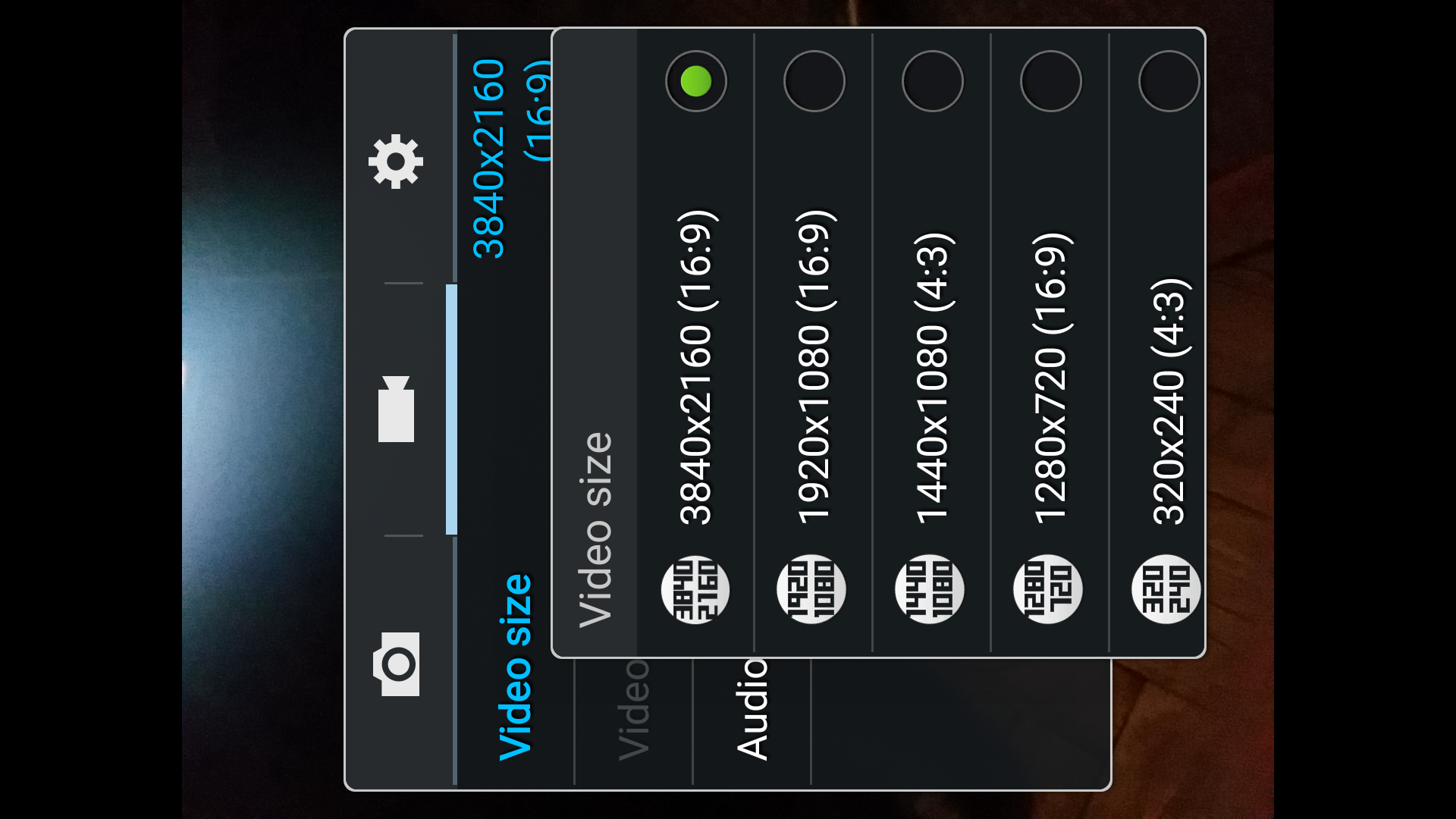
Task: Tap the Video size settings row
Action: coord(514,667)
